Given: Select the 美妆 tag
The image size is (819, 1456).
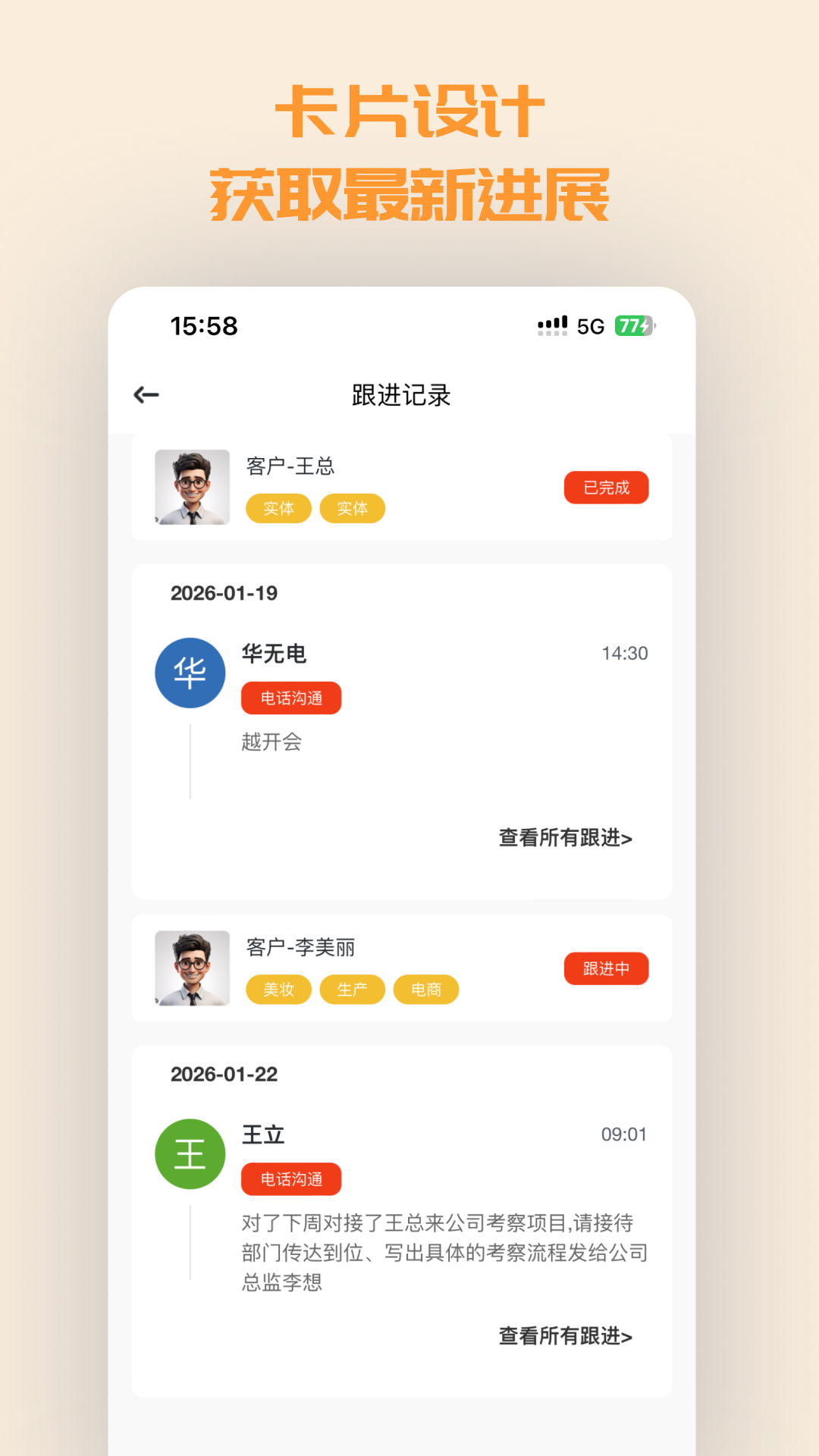Looking at the screenshot, I should (x=278, y=989).
